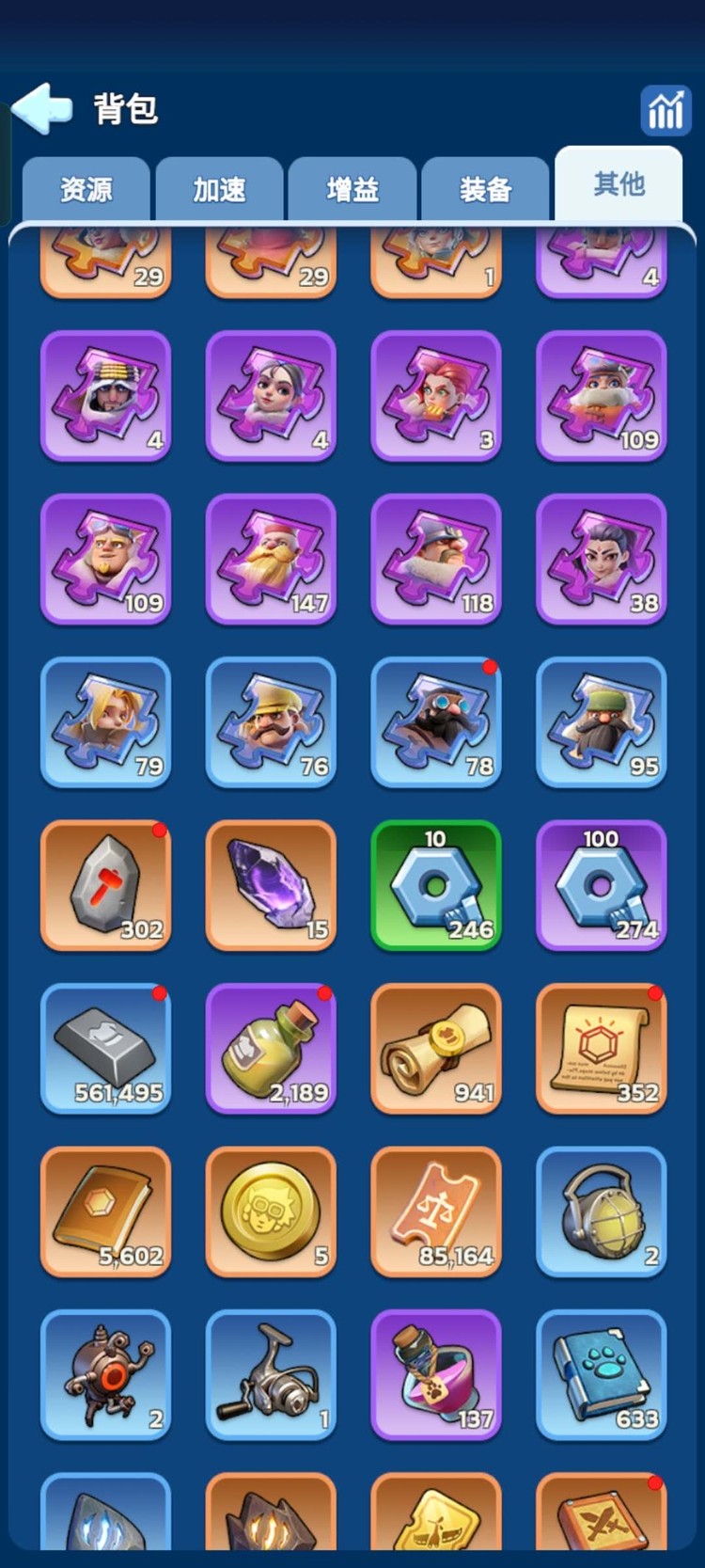Switch to the 加速 tab
This screenshot has width=705, height=1568.
point(219,189)
